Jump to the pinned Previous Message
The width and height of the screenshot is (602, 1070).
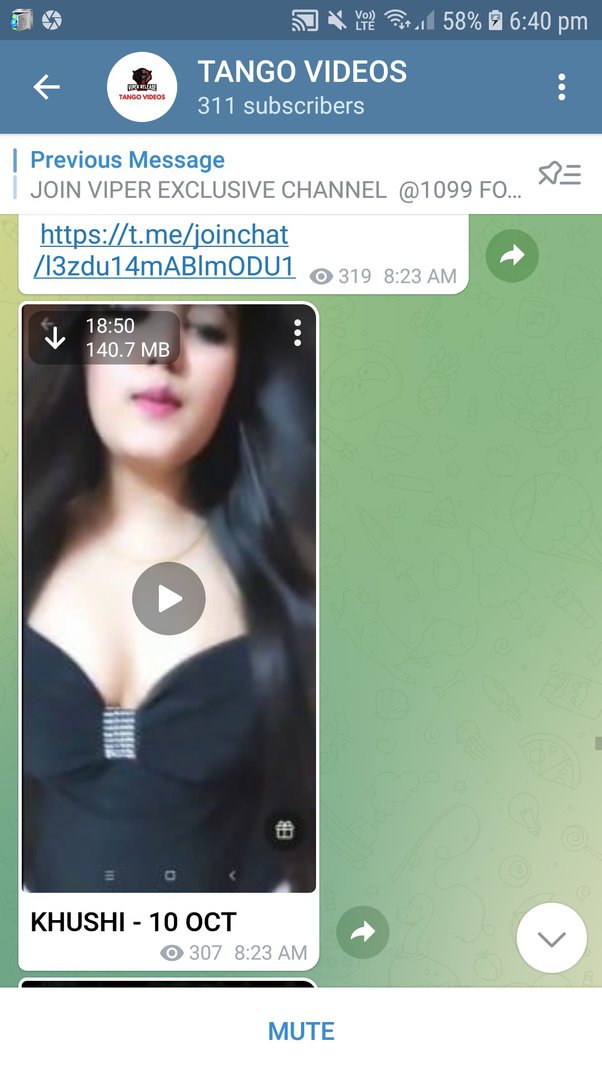click(270, 174)
